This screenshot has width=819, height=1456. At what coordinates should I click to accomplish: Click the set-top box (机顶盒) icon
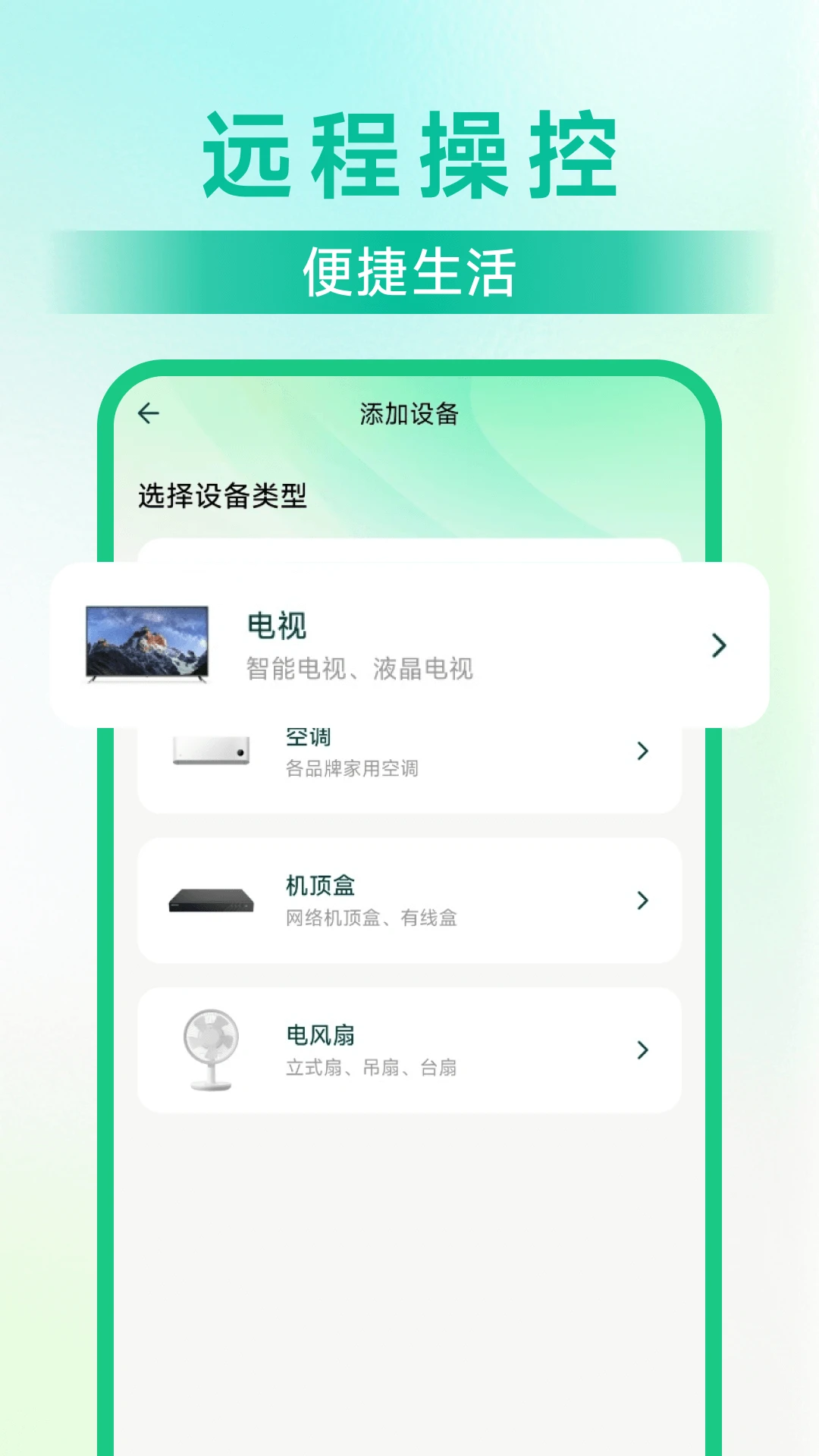click(x=212, y=899)
